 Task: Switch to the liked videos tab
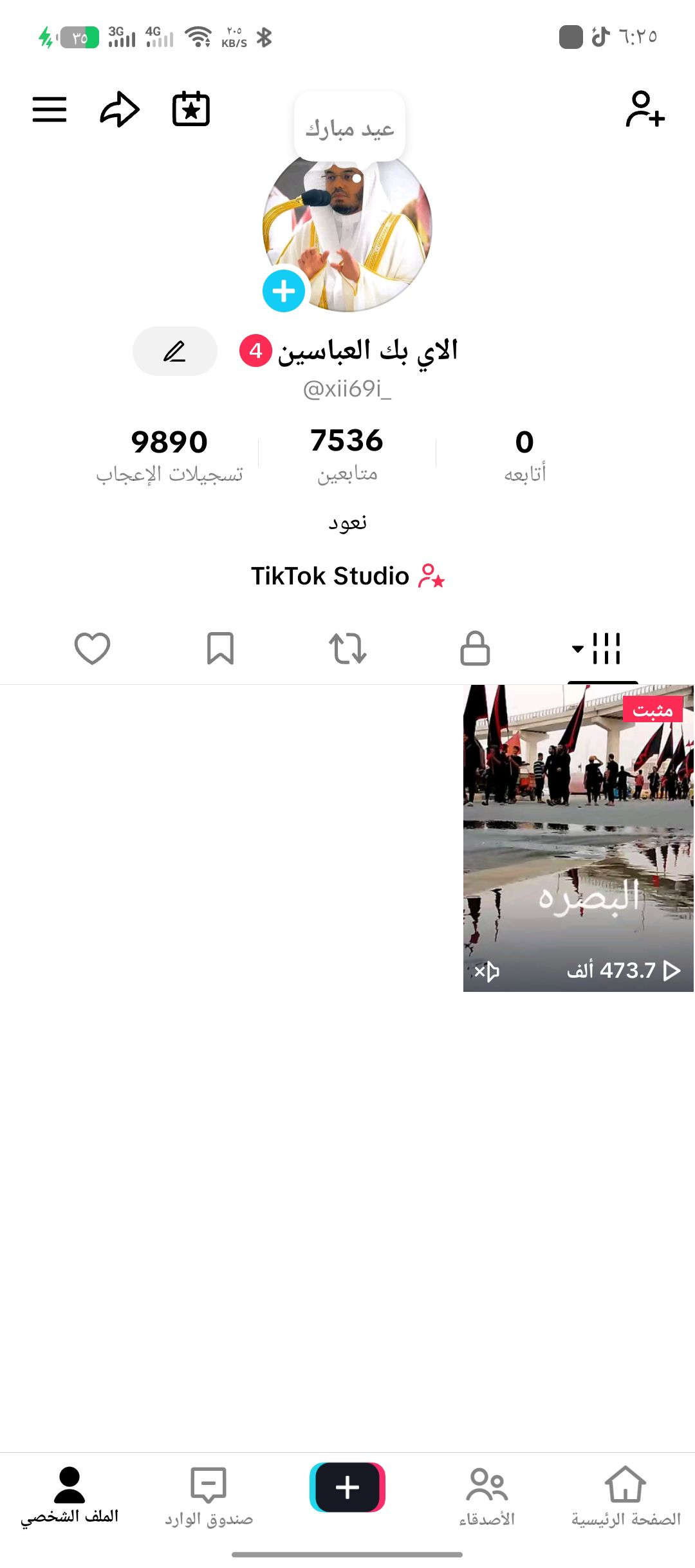[93, 648]
